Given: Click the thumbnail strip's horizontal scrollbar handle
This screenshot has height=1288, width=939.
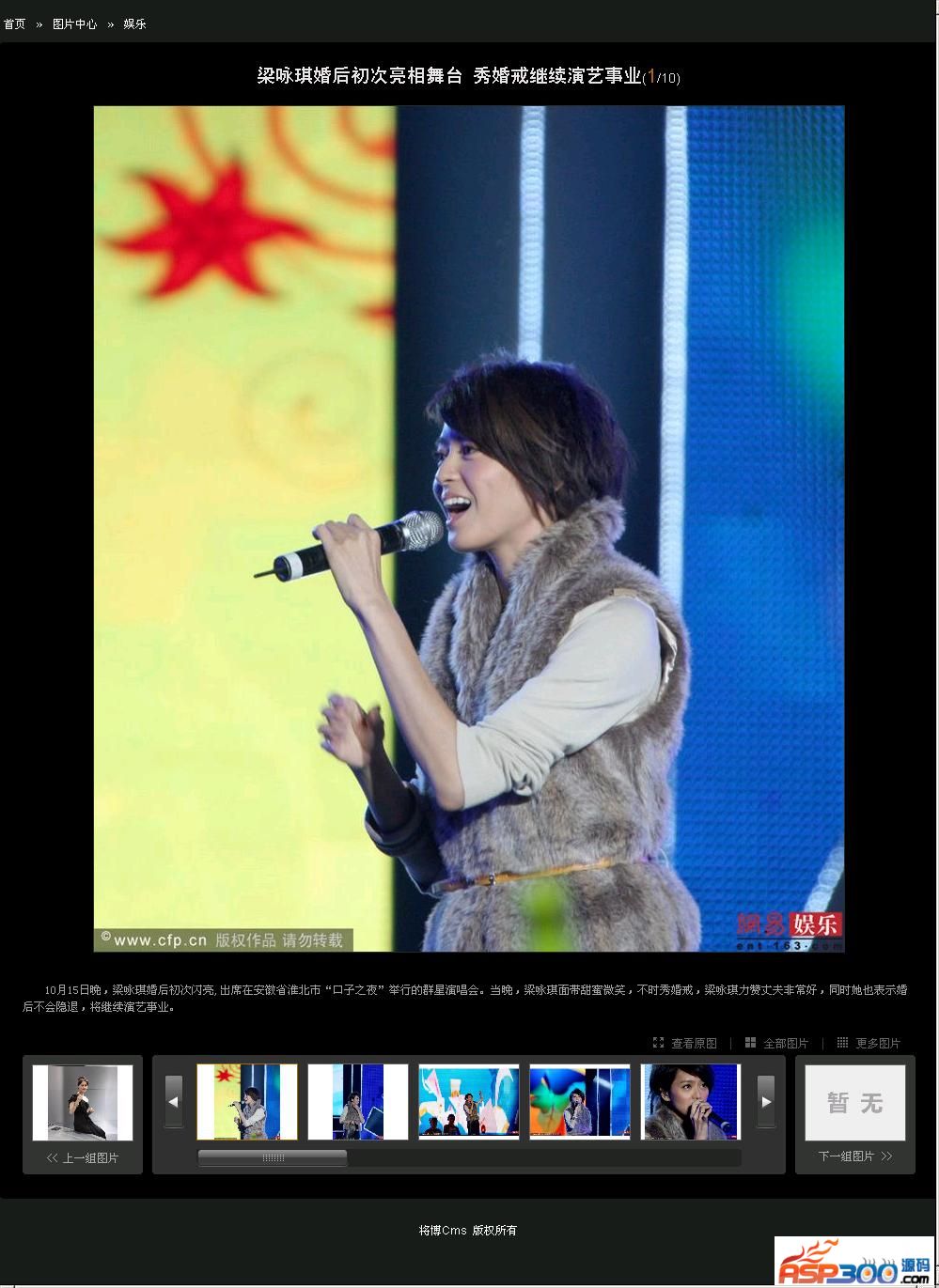Looking at the screenshot, I should coord(273,1157).
